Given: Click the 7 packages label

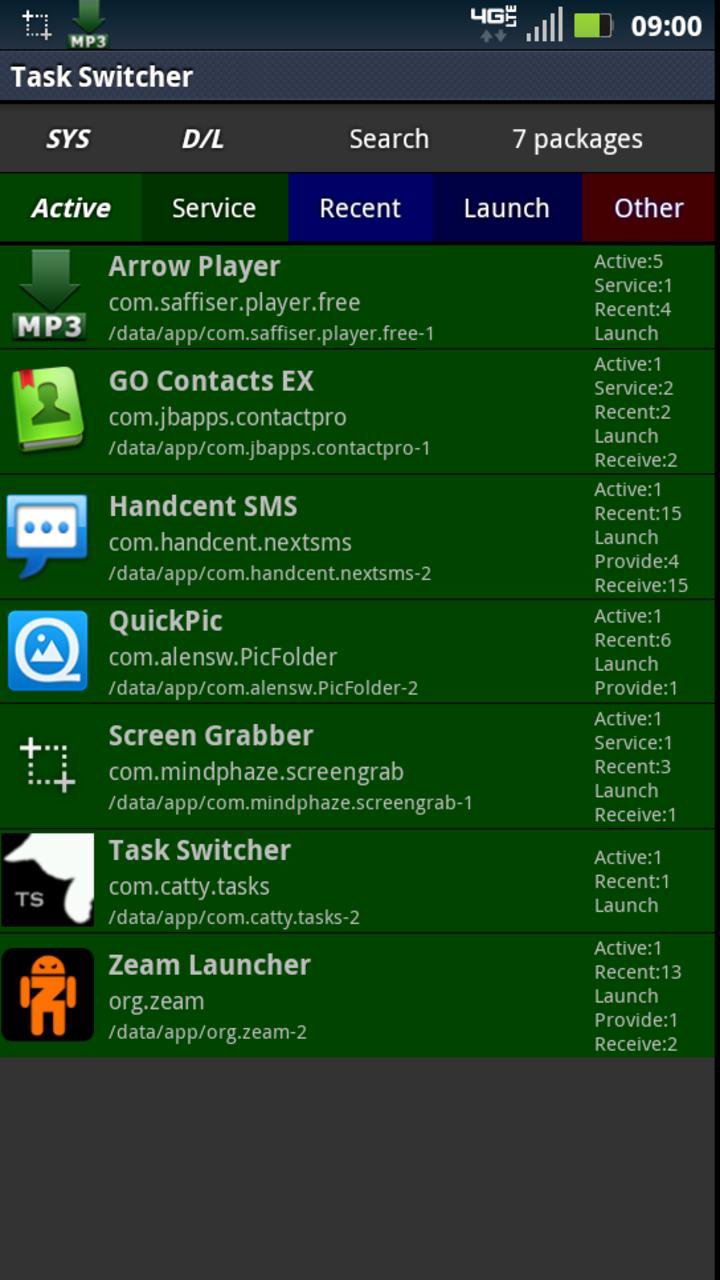Looking at the screenshot, I should (577, 138).
